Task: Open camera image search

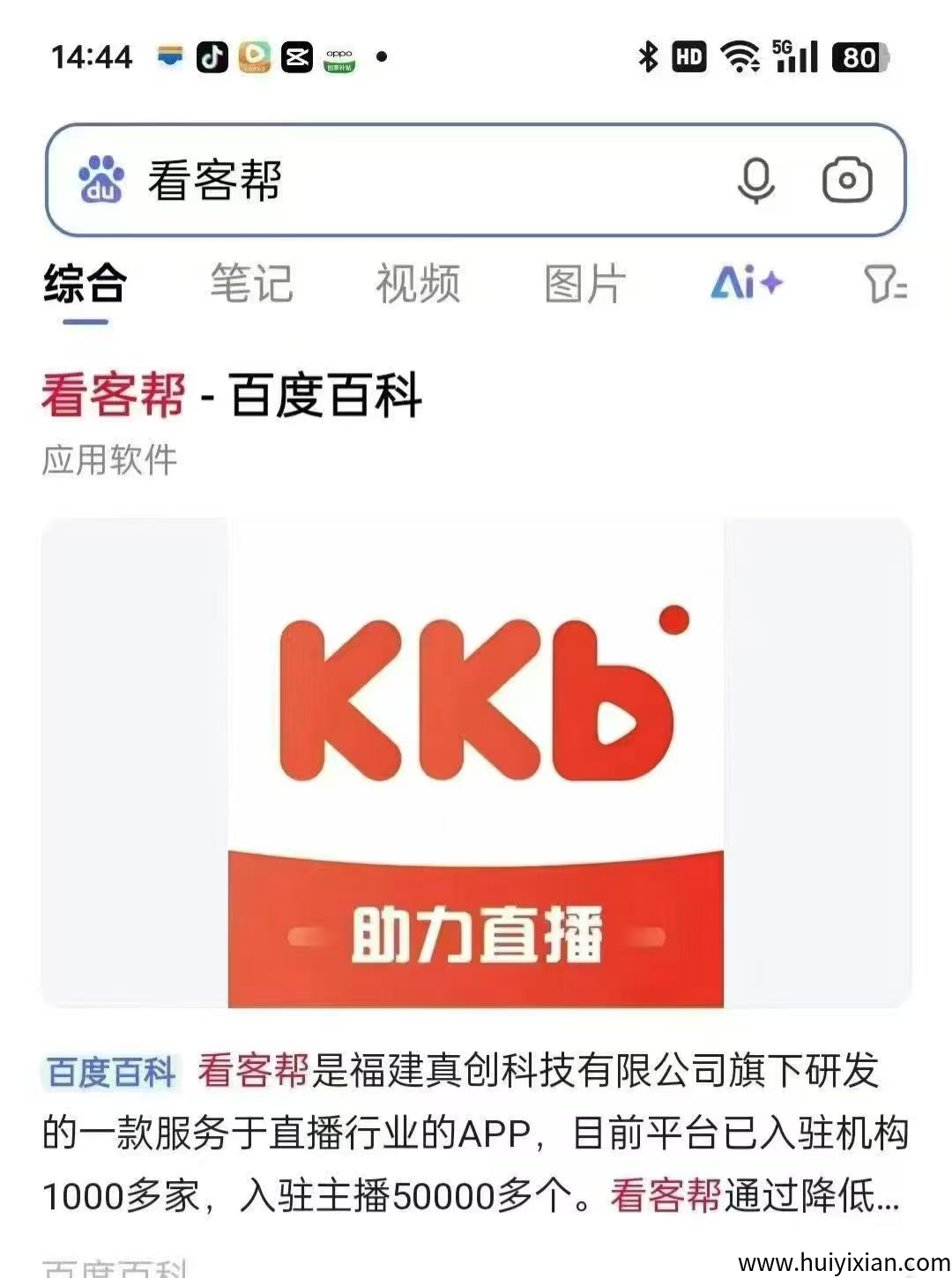Action: [x=847, y=181]
